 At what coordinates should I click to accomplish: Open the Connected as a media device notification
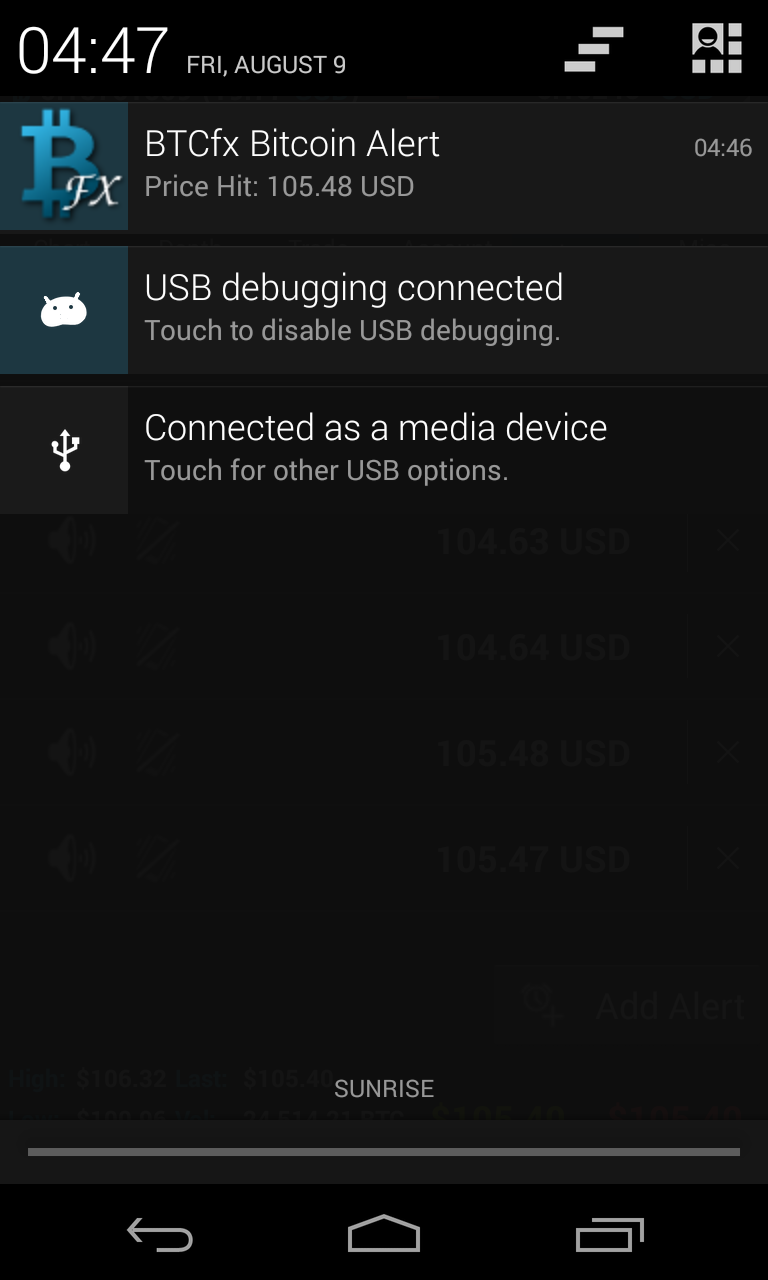384,450
